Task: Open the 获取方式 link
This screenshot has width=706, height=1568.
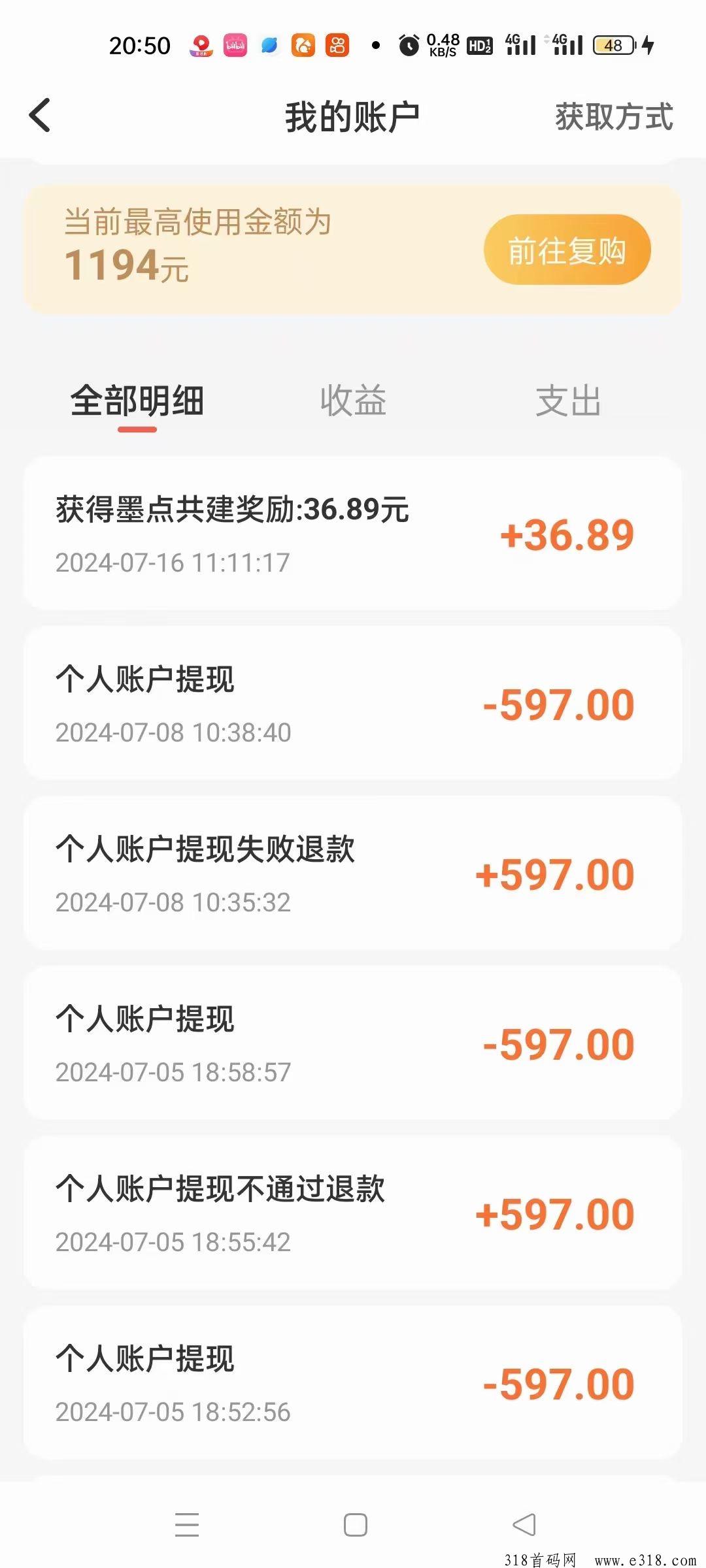Action: pos(614,117)
